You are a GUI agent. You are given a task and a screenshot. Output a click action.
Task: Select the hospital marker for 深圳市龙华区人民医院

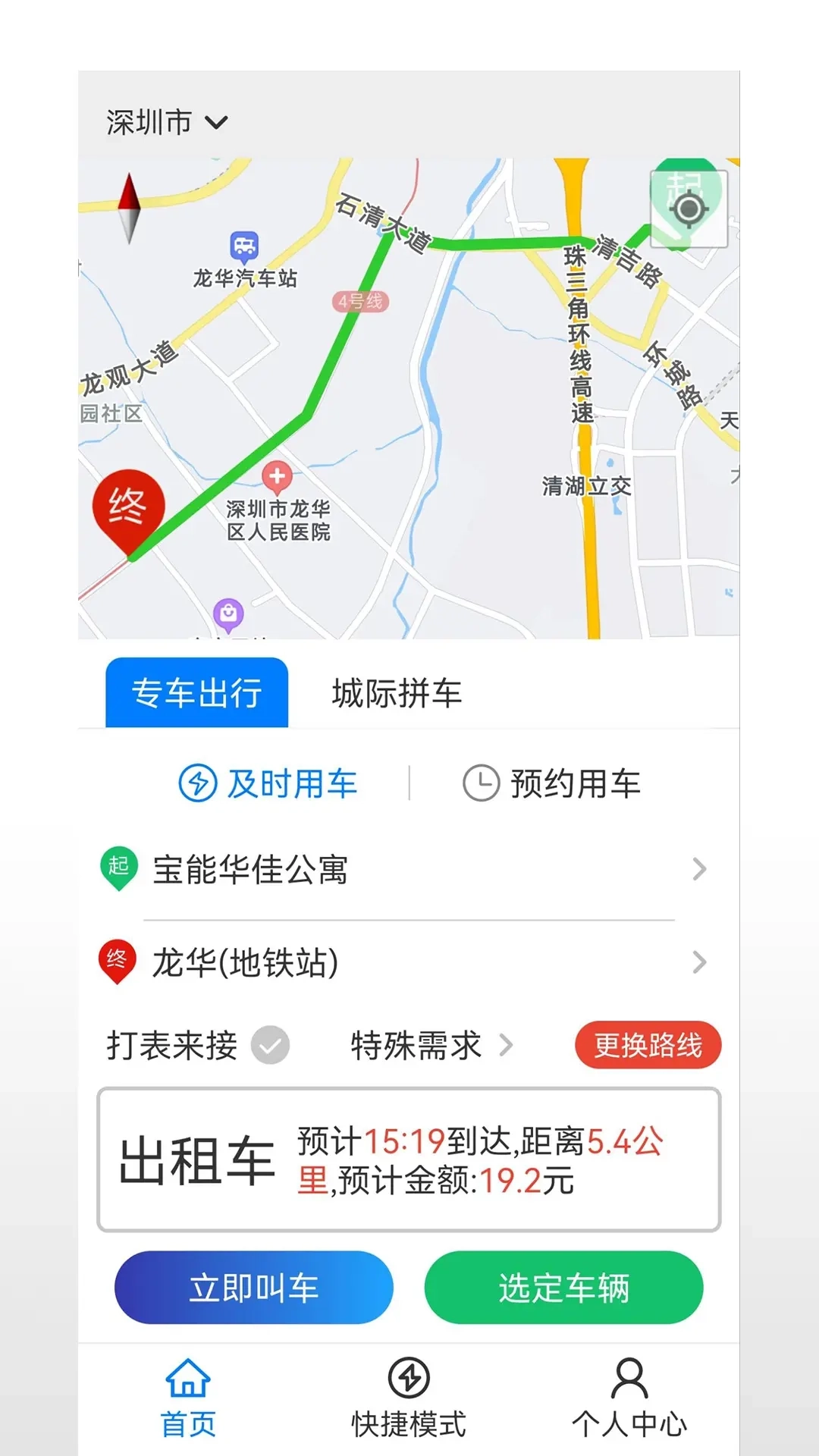[278, 476]
